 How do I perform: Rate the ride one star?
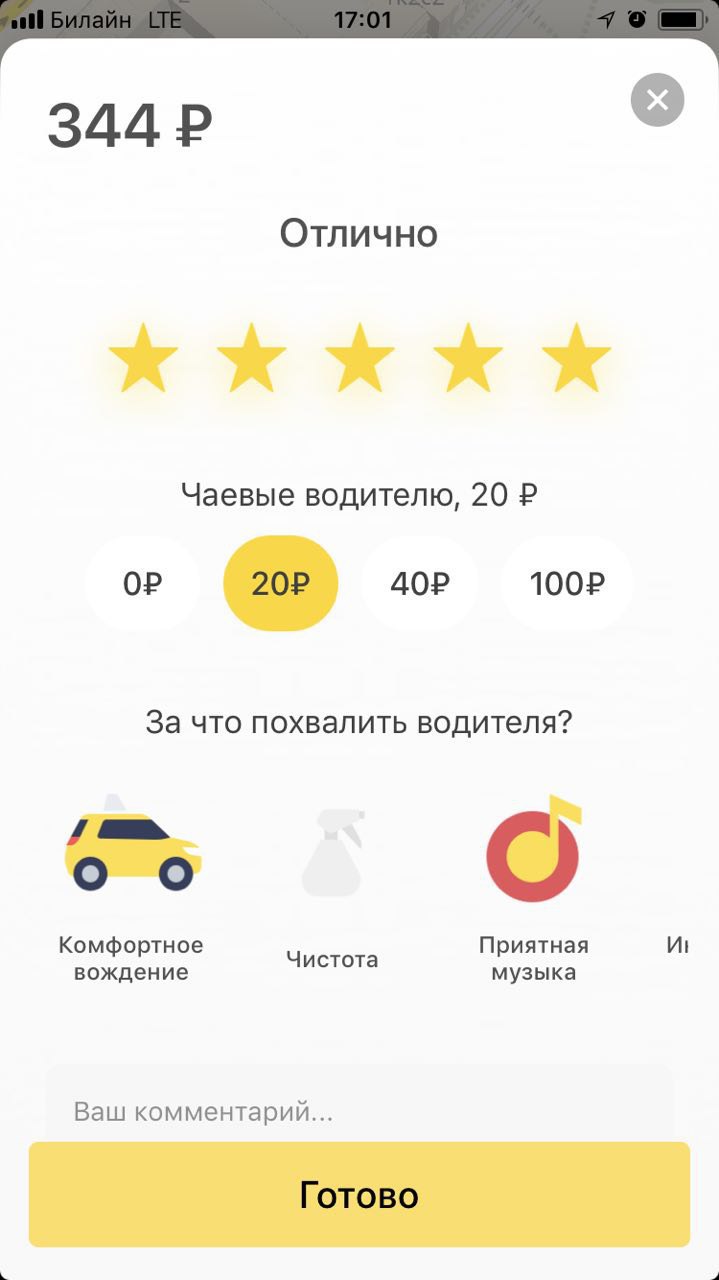coord(143,357)
